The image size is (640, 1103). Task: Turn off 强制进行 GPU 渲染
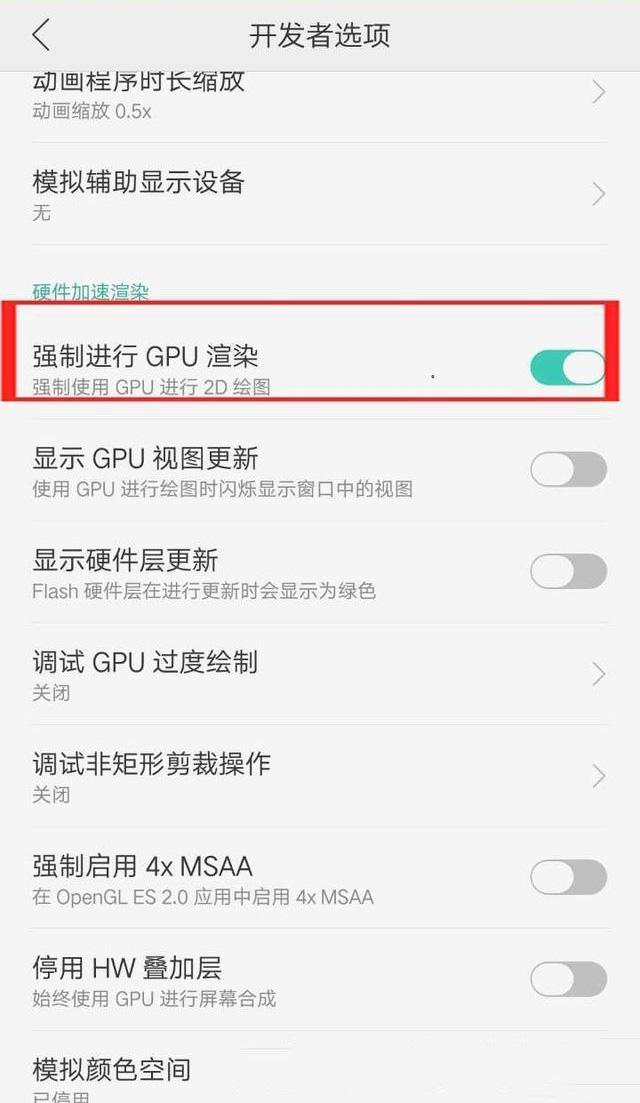[x=567, y=368]
